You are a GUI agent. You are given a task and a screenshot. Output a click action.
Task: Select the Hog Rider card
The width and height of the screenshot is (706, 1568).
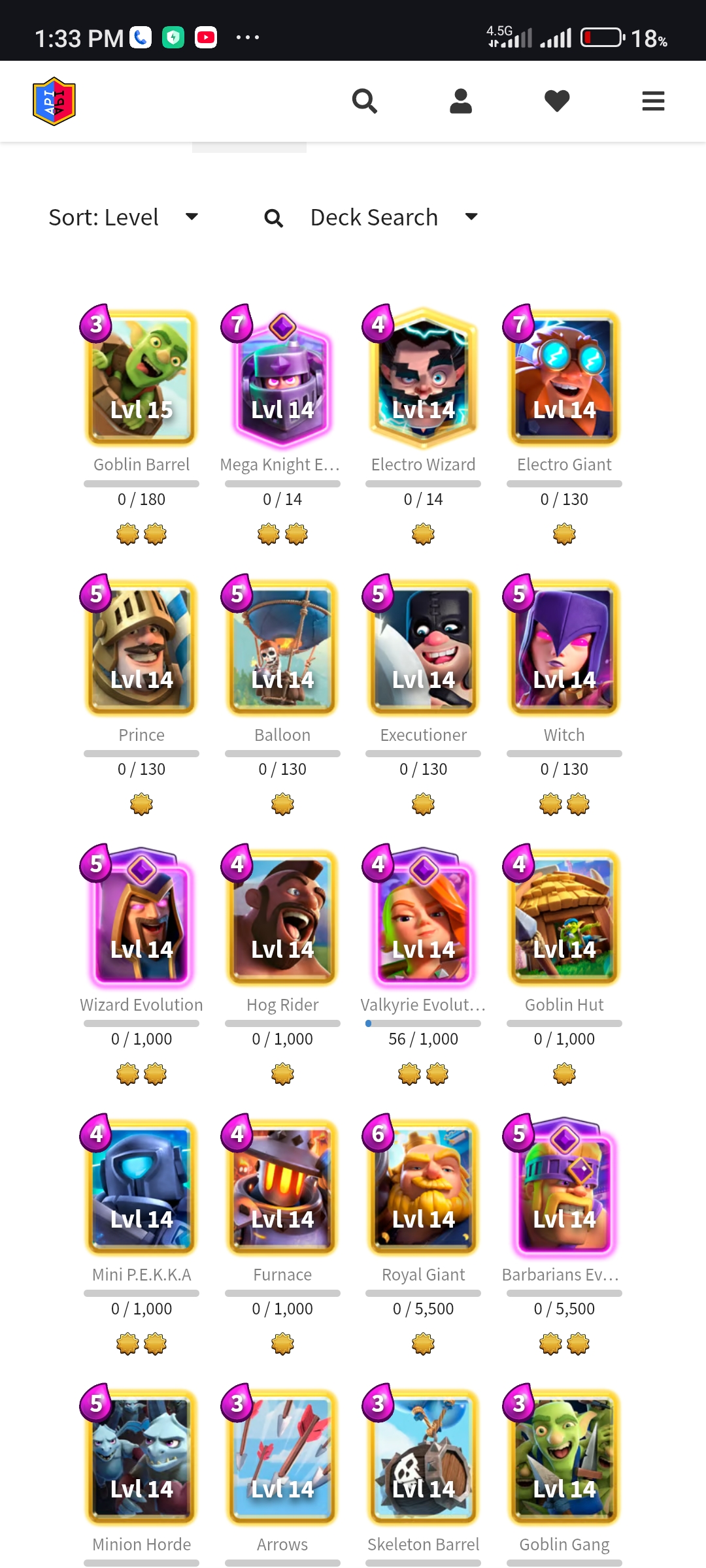pyautogui.click(x=282, y=918)
